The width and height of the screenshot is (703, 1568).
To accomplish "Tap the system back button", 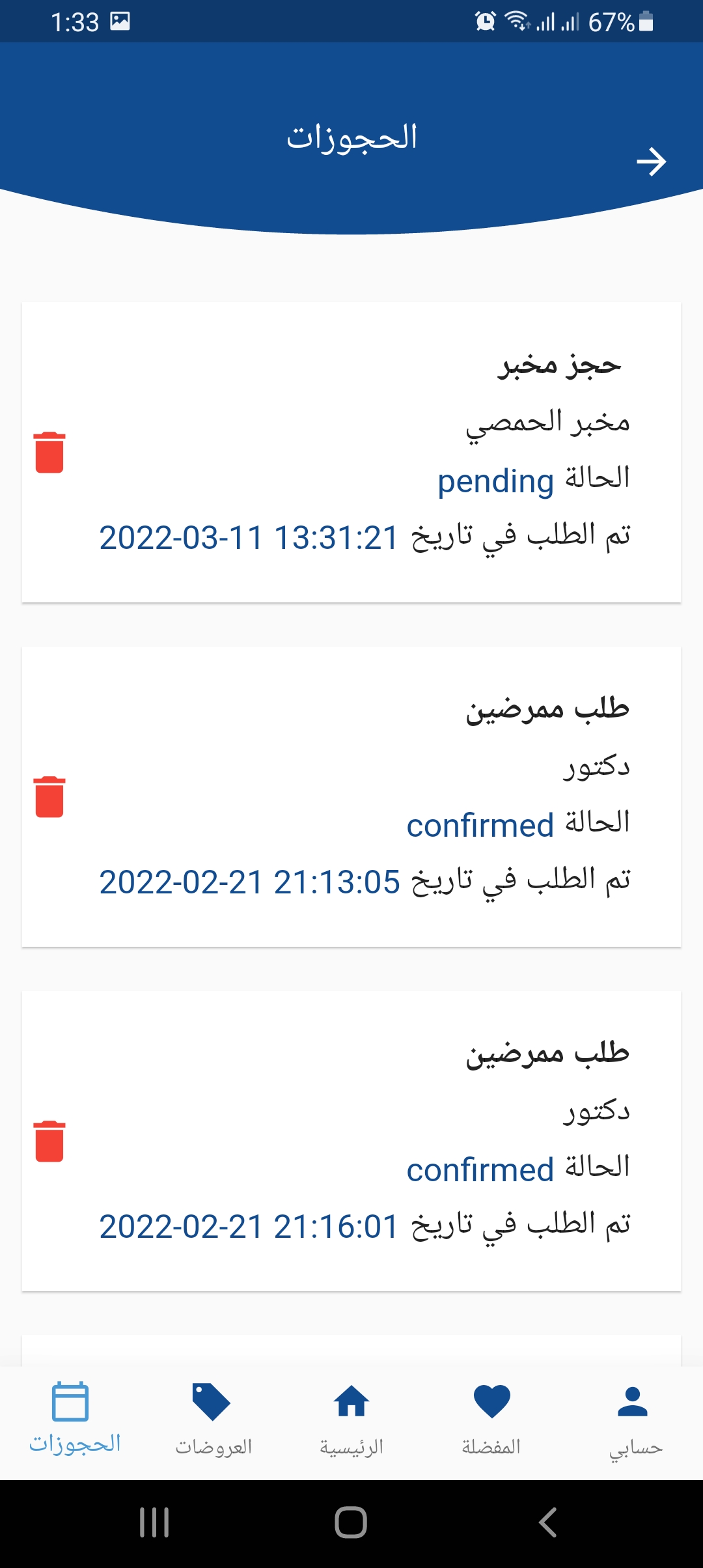I will [x=547, y=1522].
